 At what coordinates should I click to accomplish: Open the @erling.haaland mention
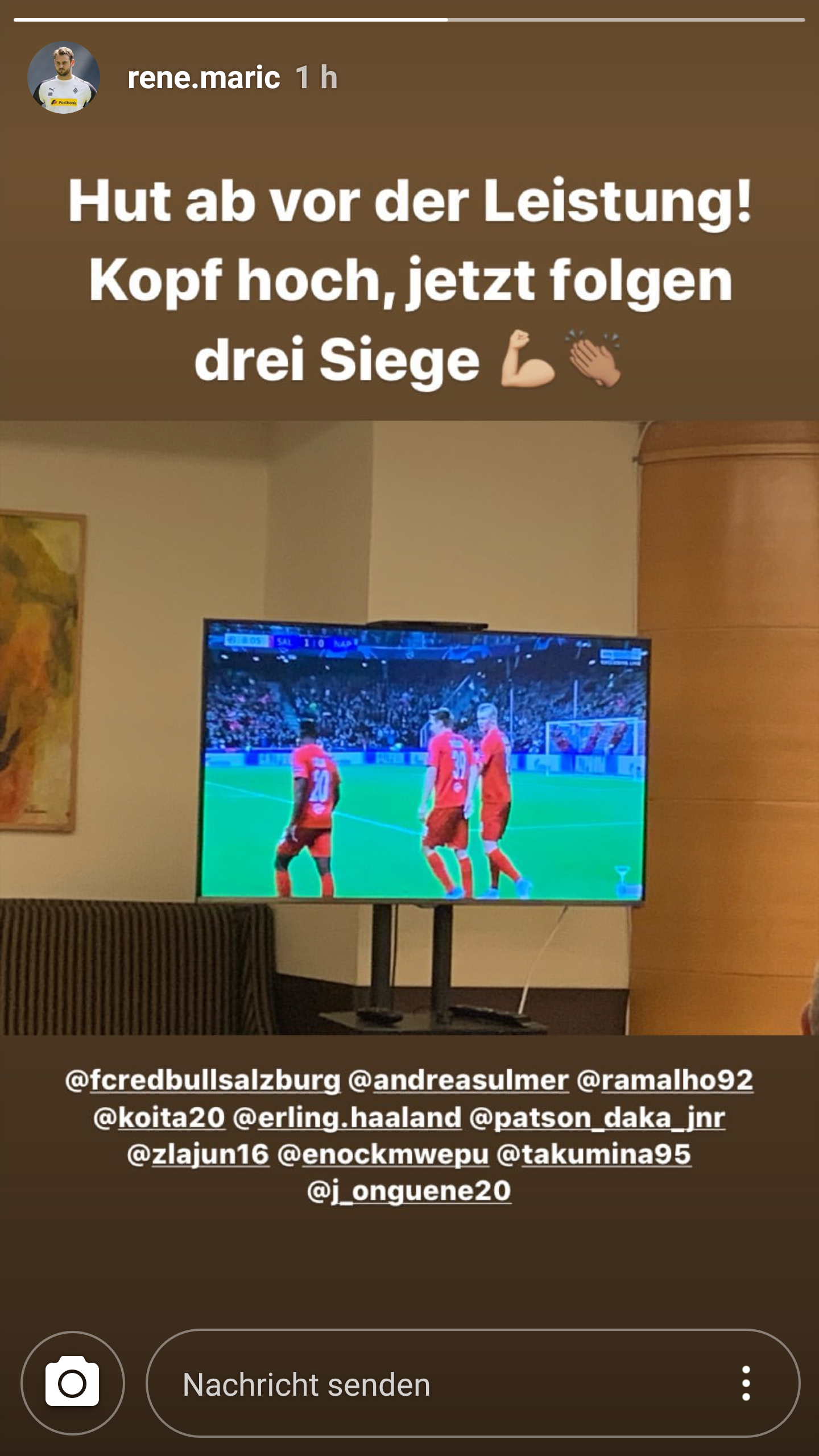348,1117
